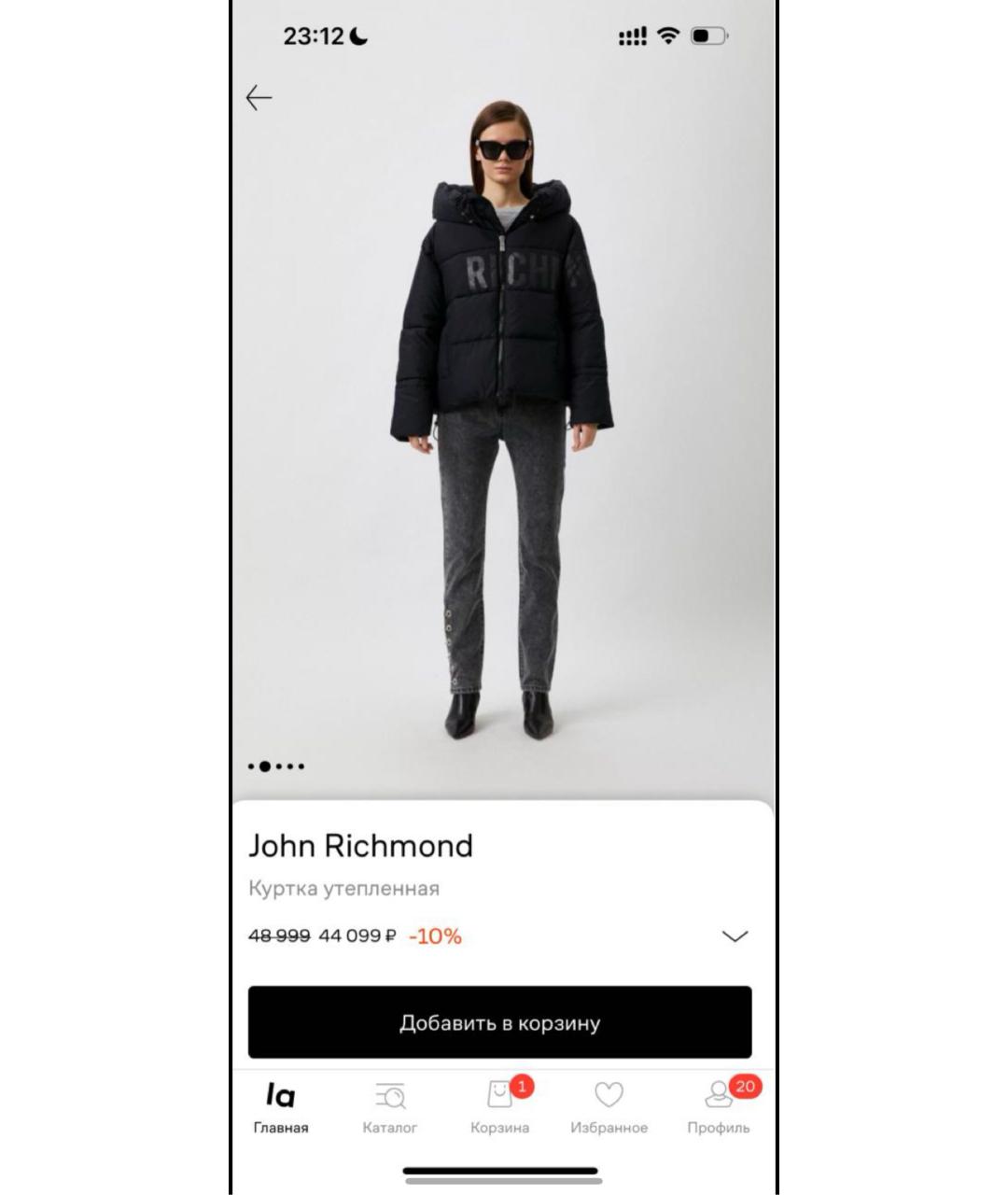The height and width of the screenshot is (1195, 1008).
Task: Switch to the Избранное tab
Action: click(609, 1107)
